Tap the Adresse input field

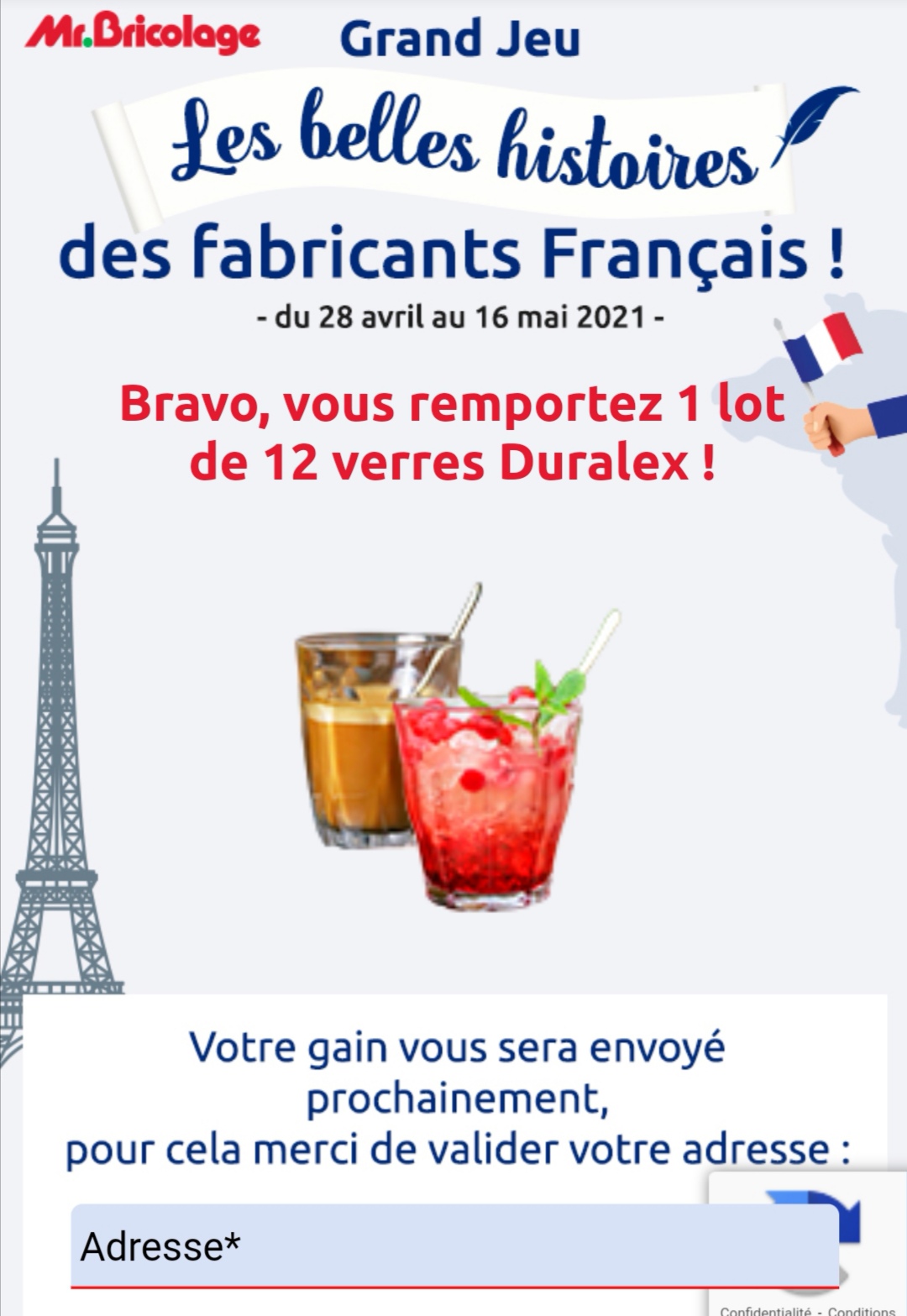point(453,1246)
